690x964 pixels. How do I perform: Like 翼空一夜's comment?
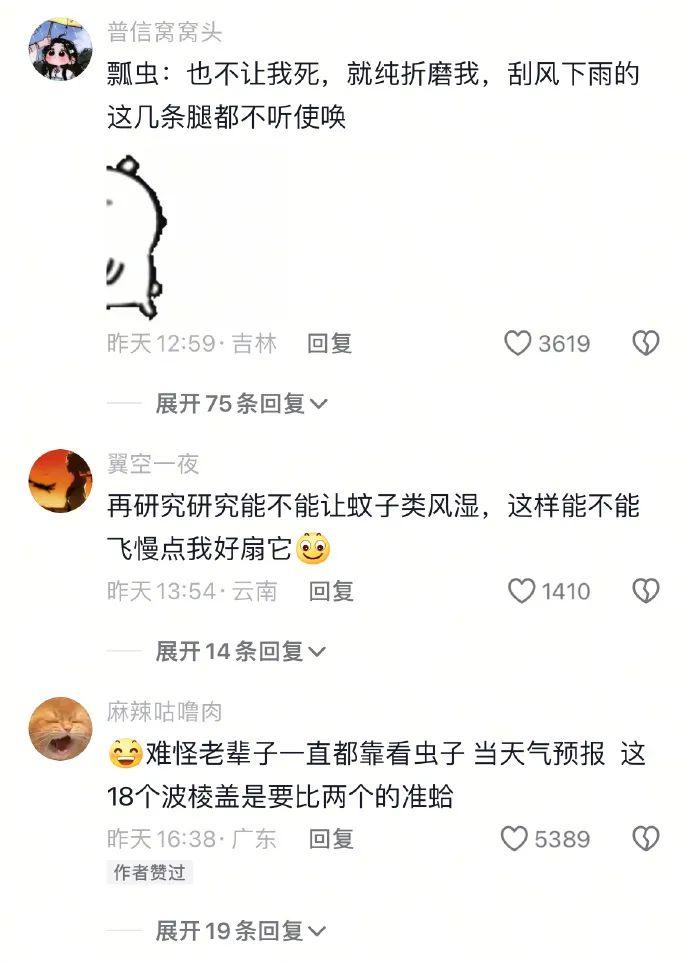click(522, 592)
